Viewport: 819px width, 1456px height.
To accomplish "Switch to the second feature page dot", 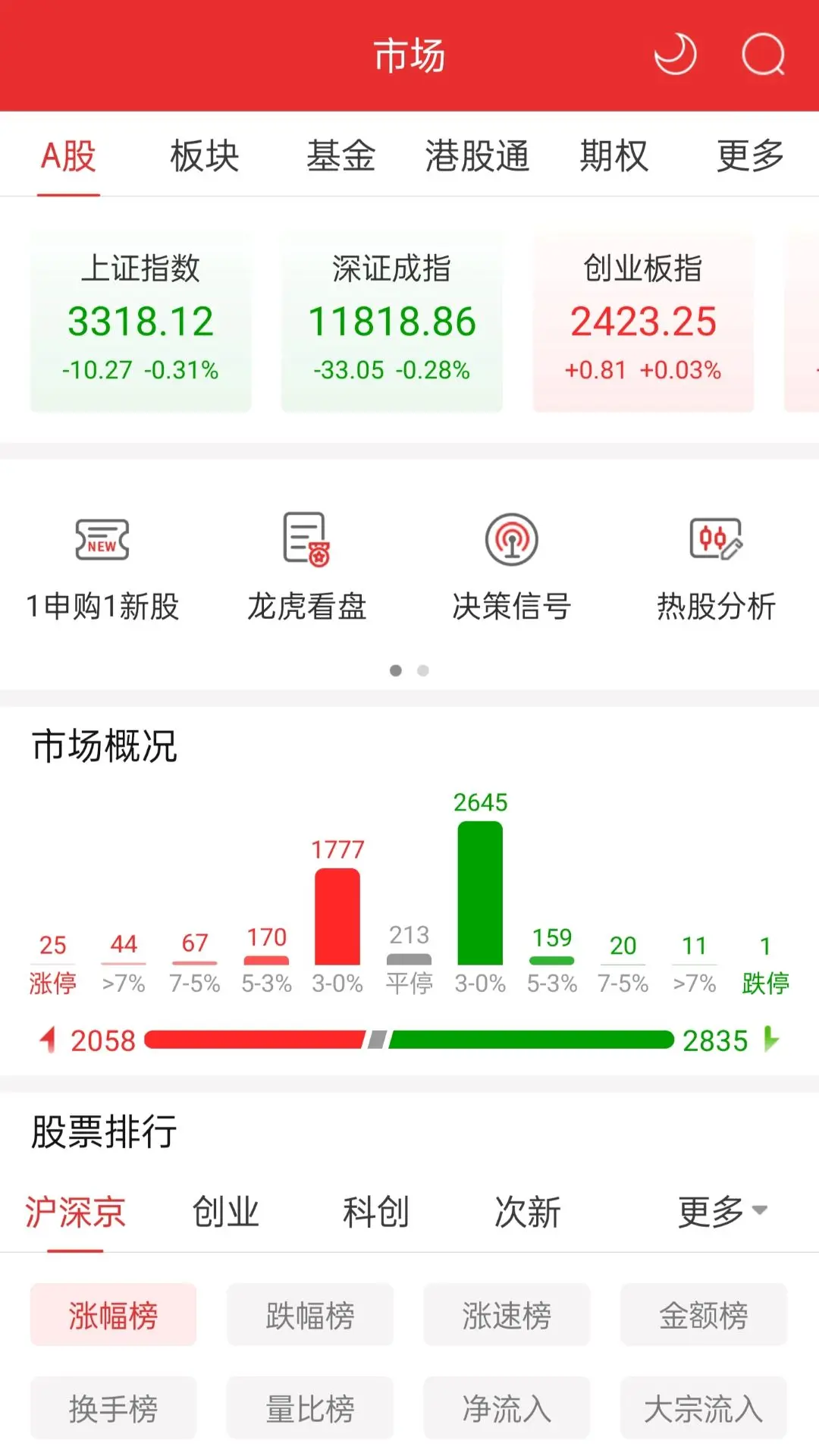I will tap(422, 670).
